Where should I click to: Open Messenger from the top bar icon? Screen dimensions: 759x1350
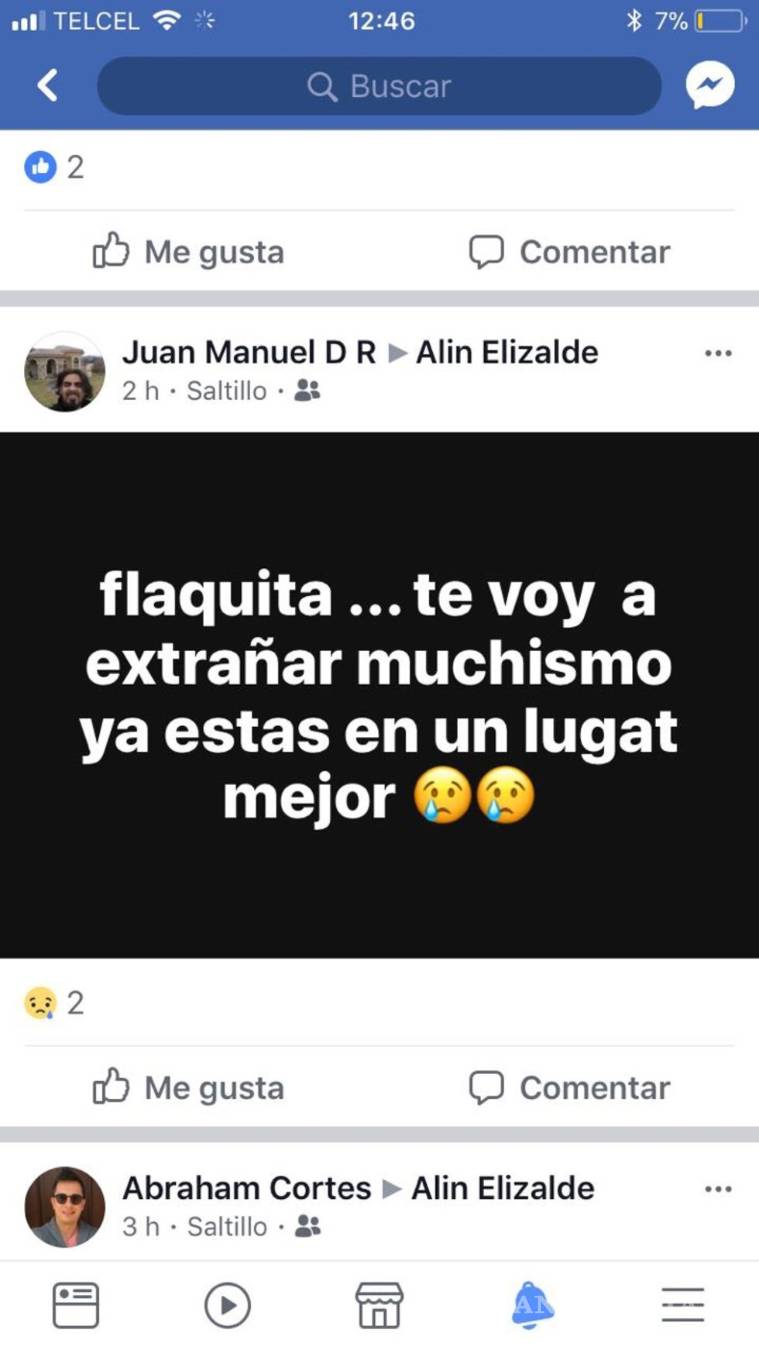point(710,85)
